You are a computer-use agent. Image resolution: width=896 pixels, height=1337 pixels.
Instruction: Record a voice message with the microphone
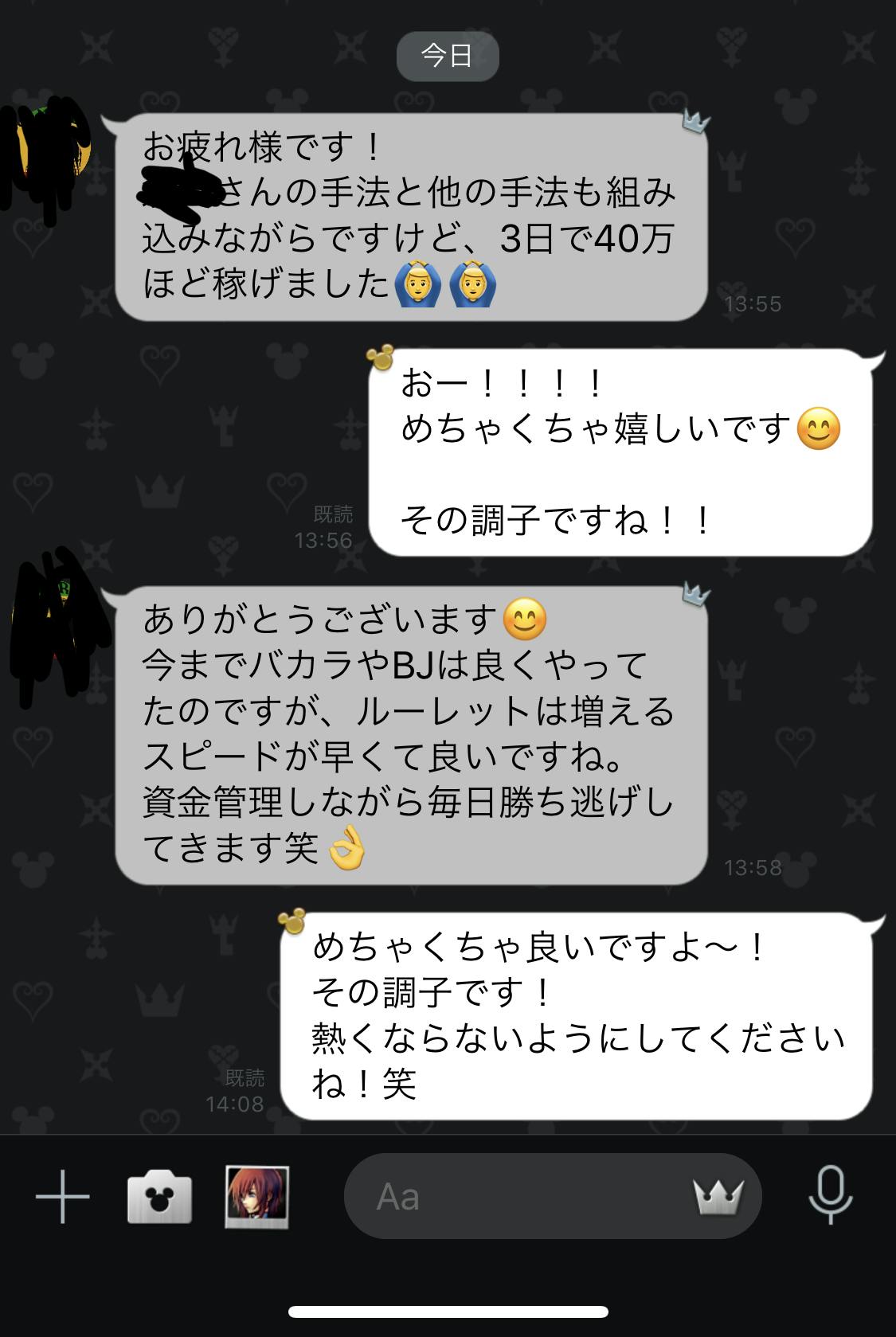click(831, 1194)
